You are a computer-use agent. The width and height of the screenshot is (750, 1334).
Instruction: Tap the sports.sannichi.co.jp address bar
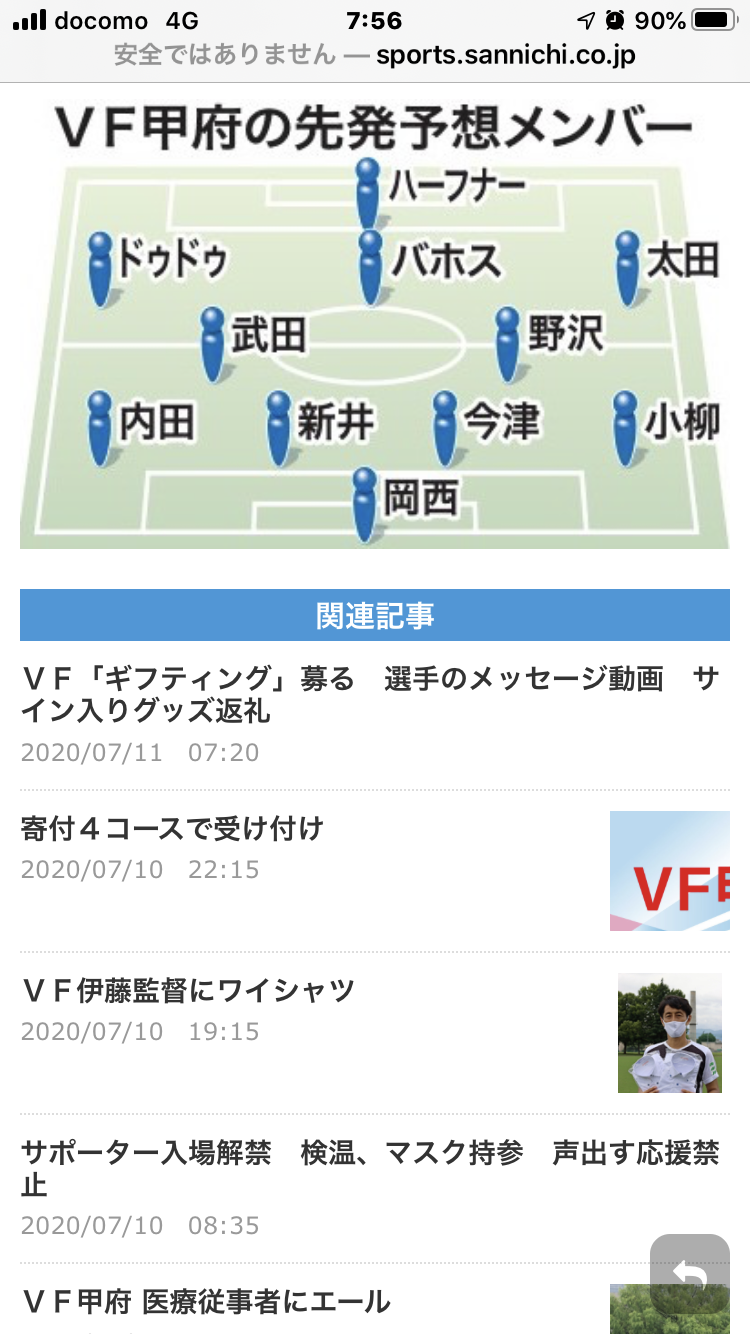pos(375,54)
